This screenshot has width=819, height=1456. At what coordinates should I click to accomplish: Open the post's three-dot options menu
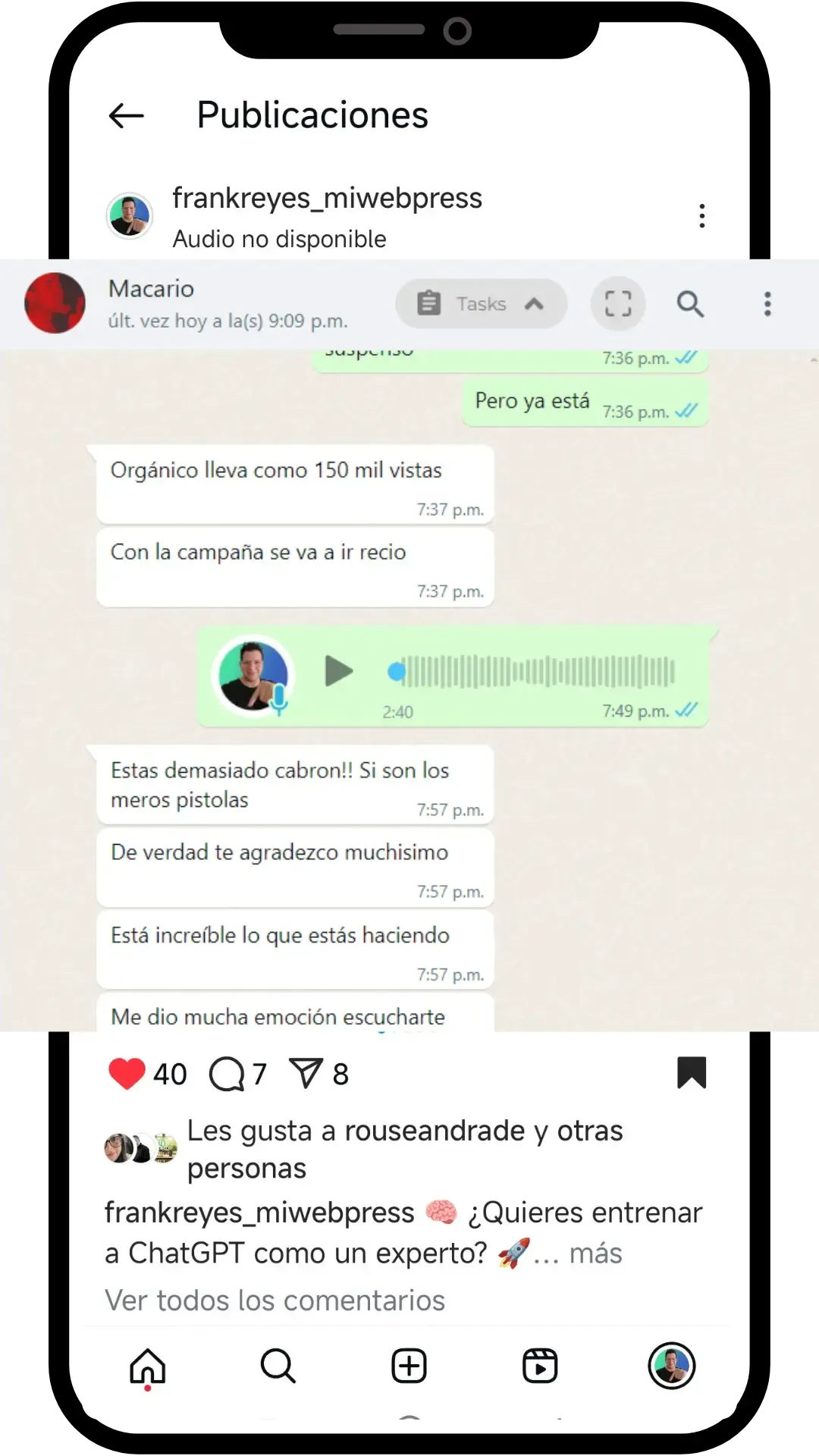point(702,216)
